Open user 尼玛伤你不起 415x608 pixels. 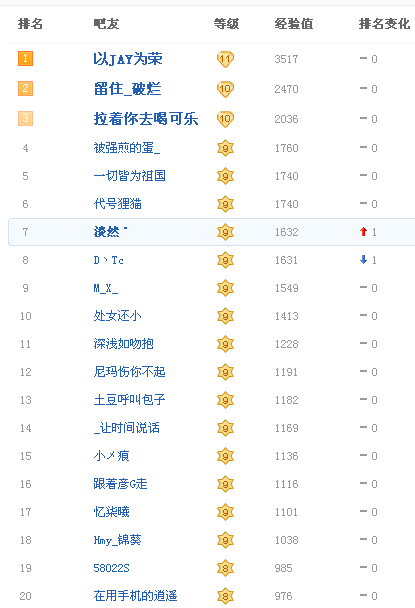click(130, 372)
